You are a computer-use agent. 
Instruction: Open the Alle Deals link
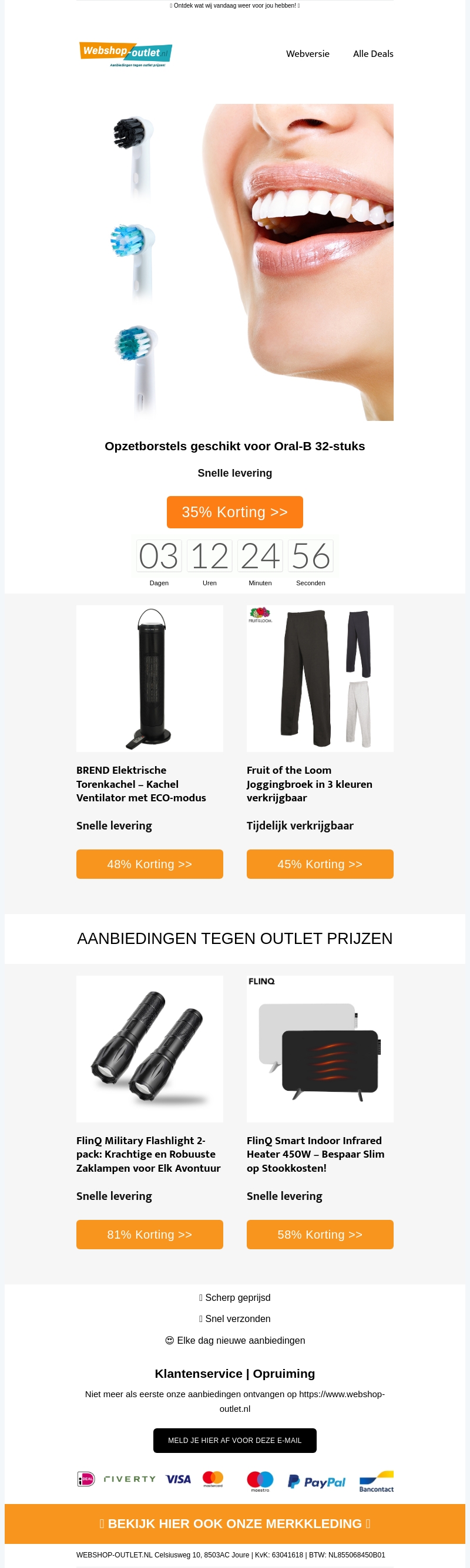point(372,53)
